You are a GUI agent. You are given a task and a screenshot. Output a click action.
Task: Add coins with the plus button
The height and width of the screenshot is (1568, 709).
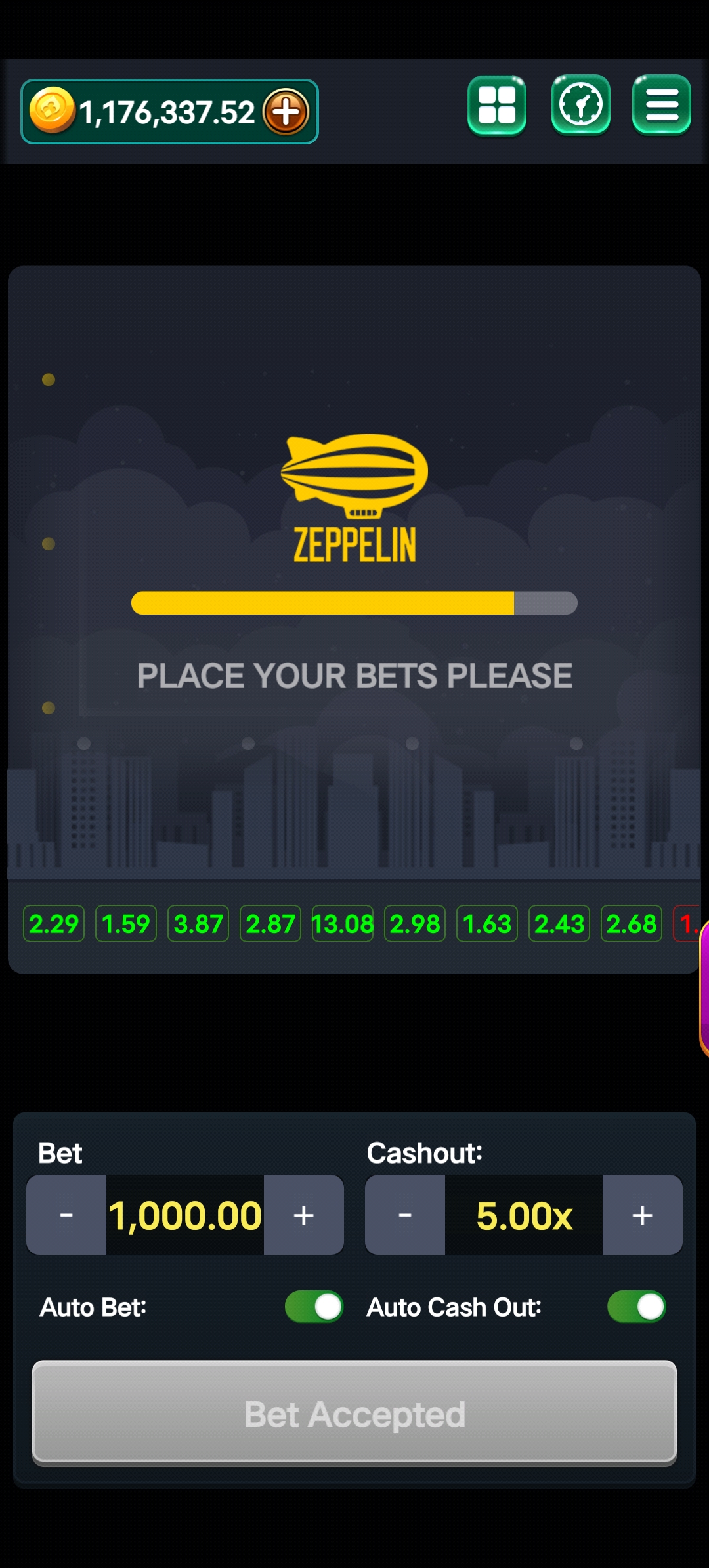point(286,112)
